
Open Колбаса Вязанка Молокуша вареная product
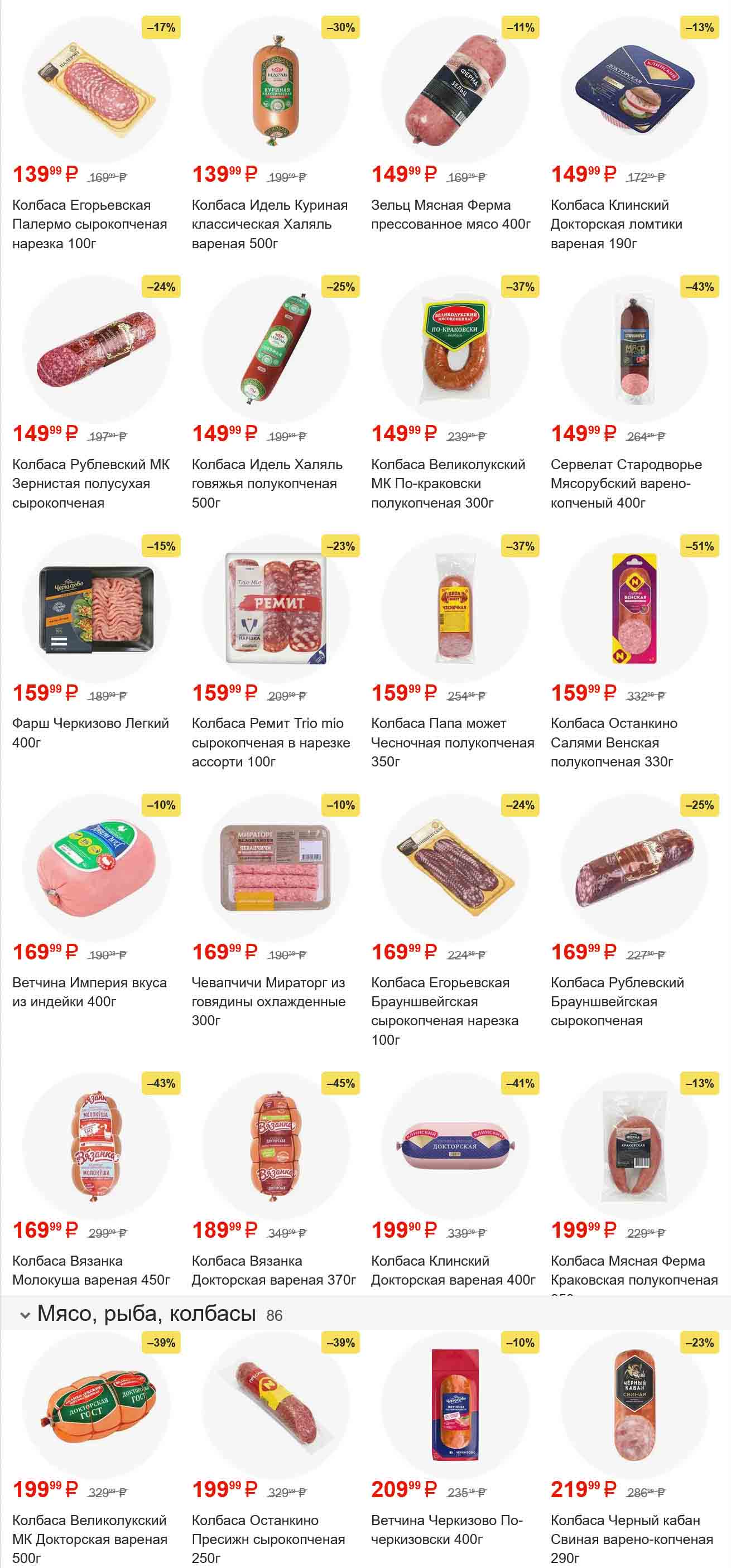[x=95, y=1146]
